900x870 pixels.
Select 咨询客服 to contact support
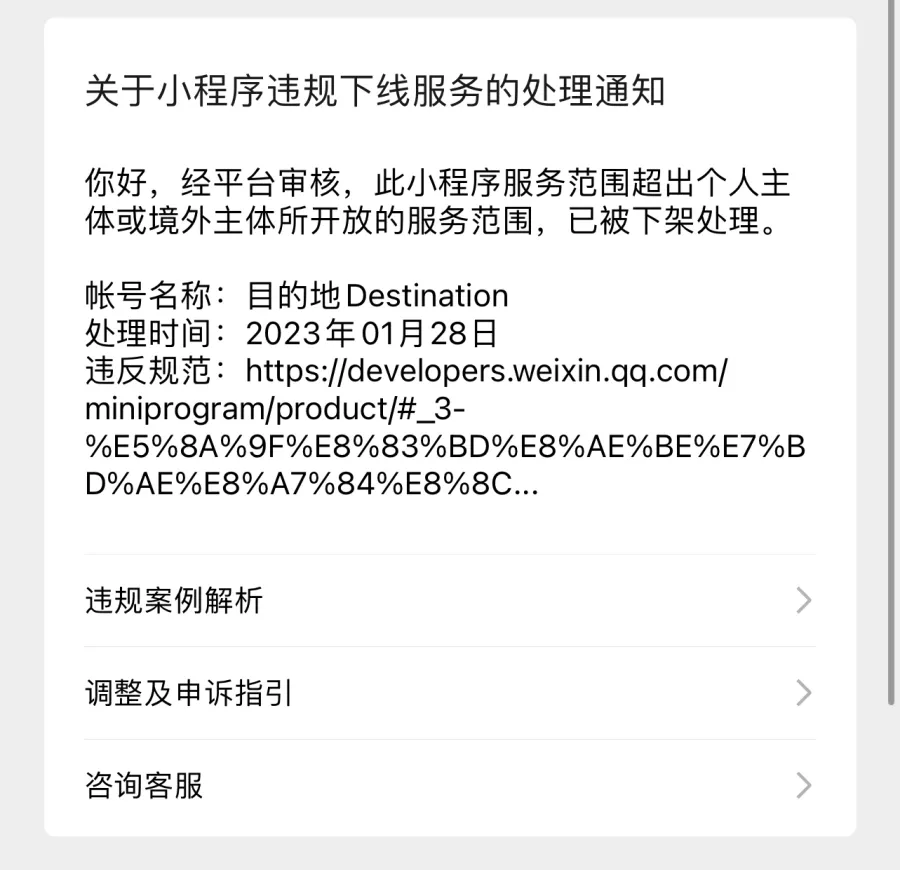[x=449, y=785]
